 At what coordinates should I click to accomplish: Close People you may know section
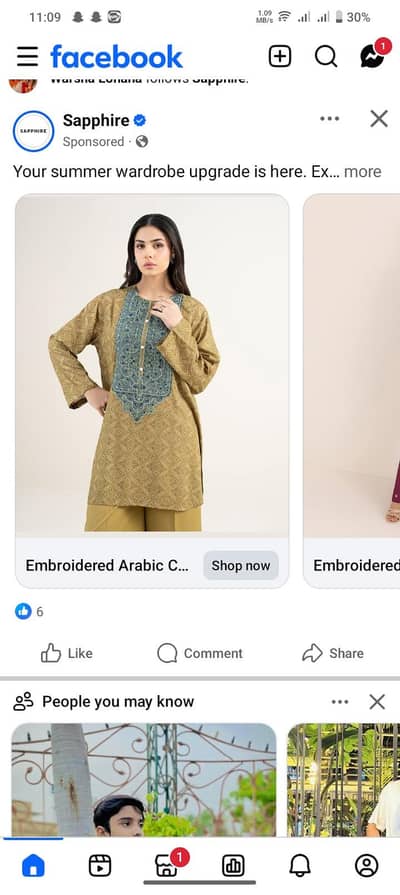[377, 702]
